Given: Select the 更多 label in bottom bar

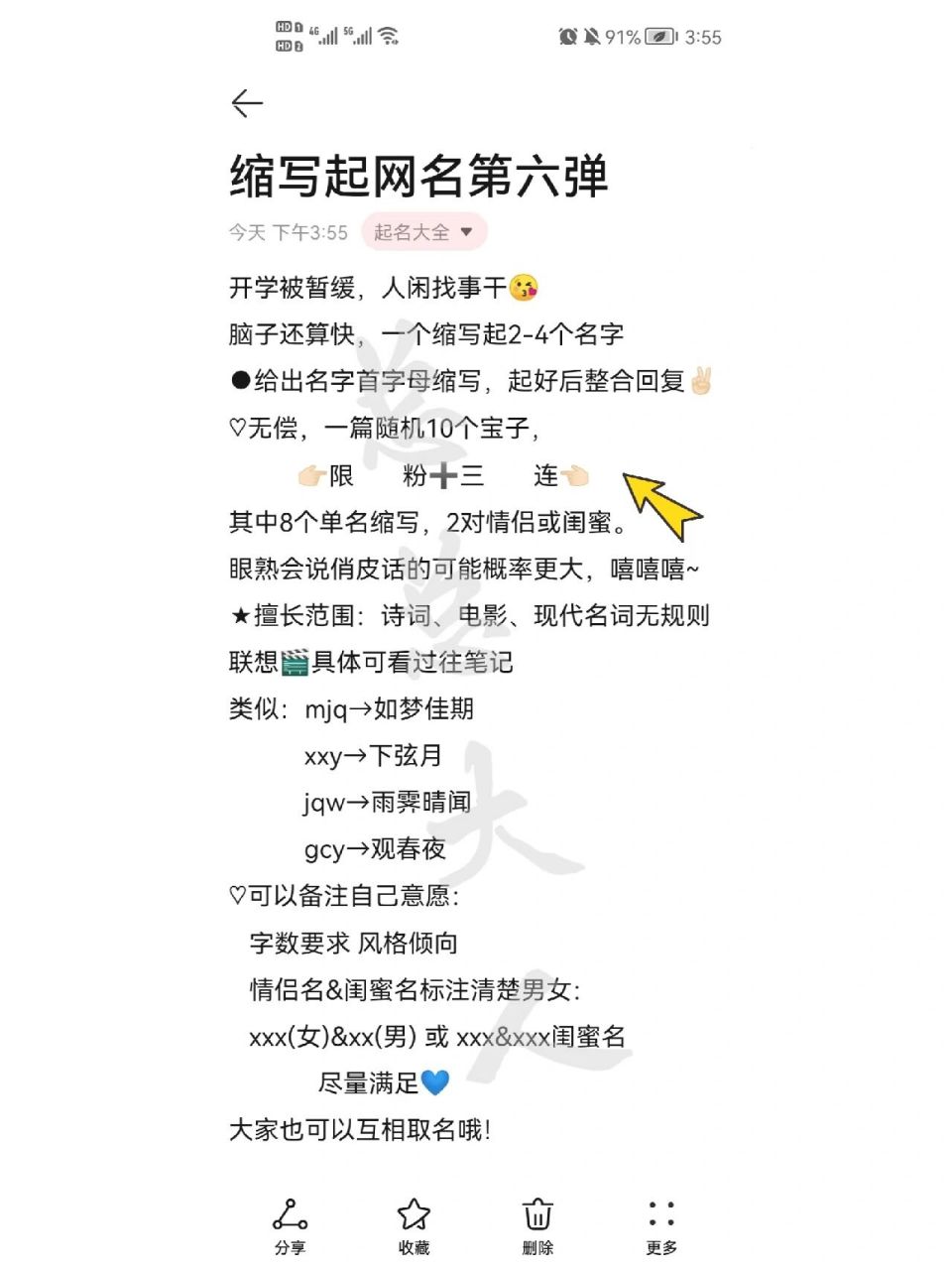Looking at the screenshot, I should point(661,1248).
